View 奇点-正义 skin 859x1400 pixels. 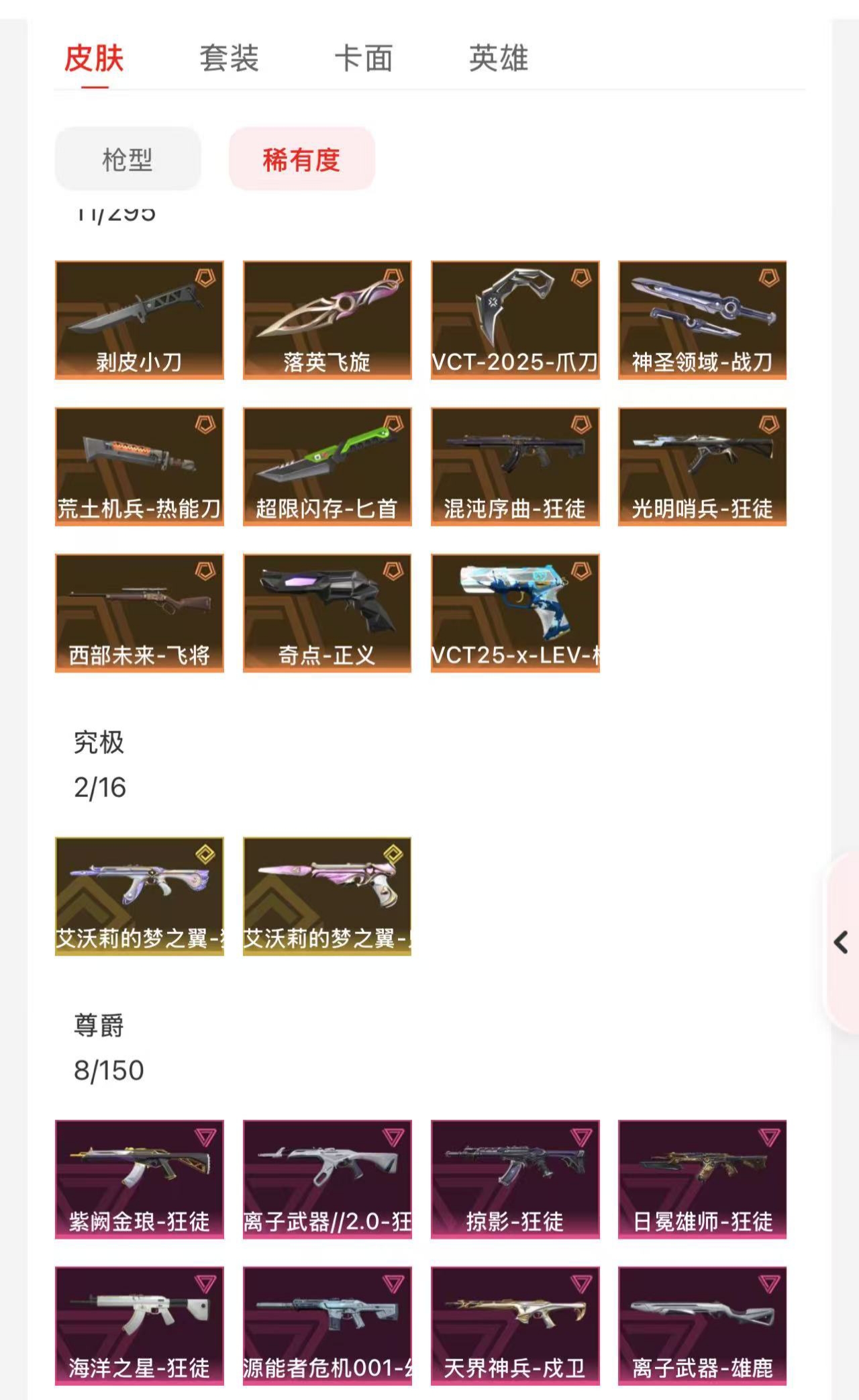coord(327,613)
